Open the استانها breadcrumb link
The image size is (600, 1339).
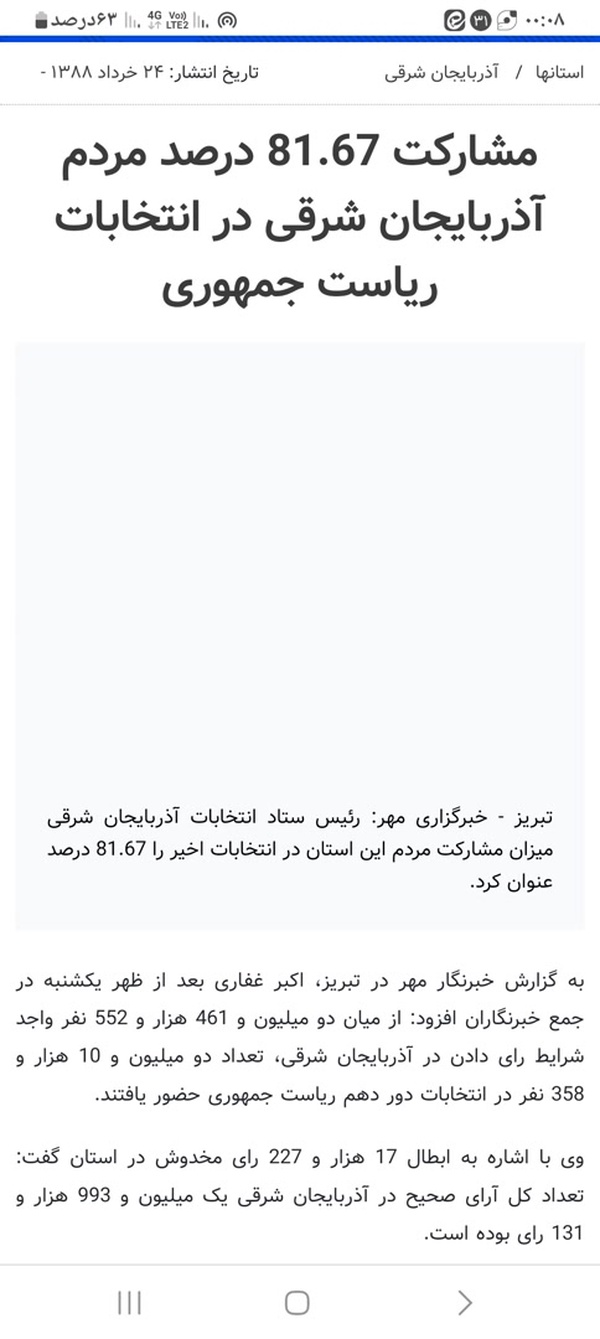559,76
